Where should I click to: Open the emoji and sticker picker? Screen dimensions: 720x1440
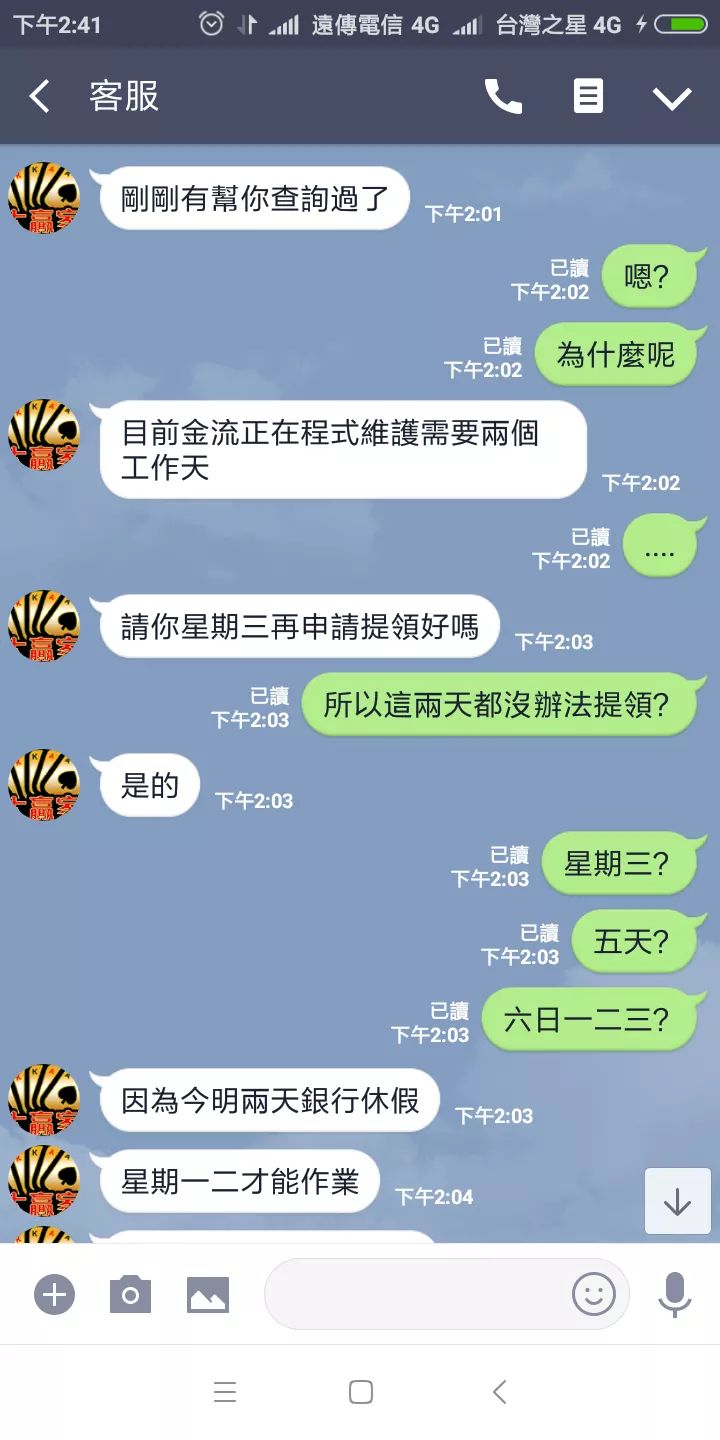[x=593, y=1295]
